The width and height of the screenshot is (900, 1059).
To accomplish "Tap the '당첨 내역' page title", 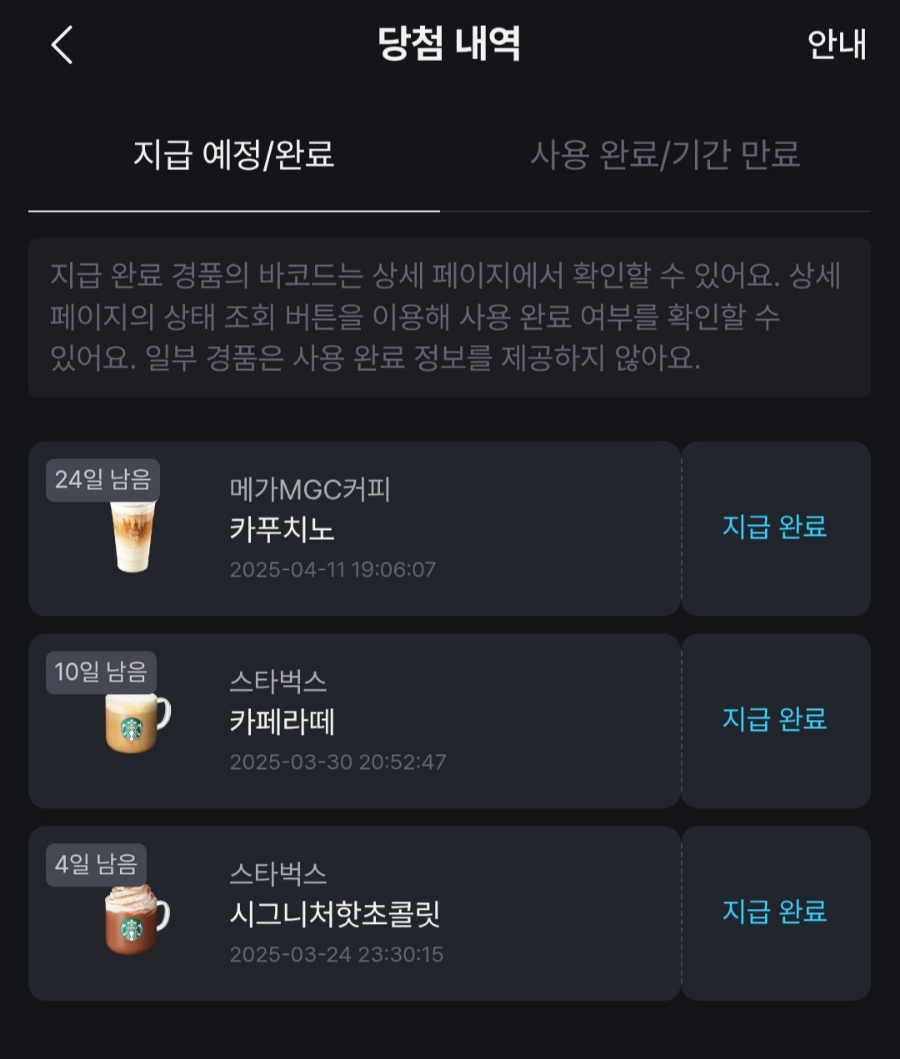I will click(450, 43).
